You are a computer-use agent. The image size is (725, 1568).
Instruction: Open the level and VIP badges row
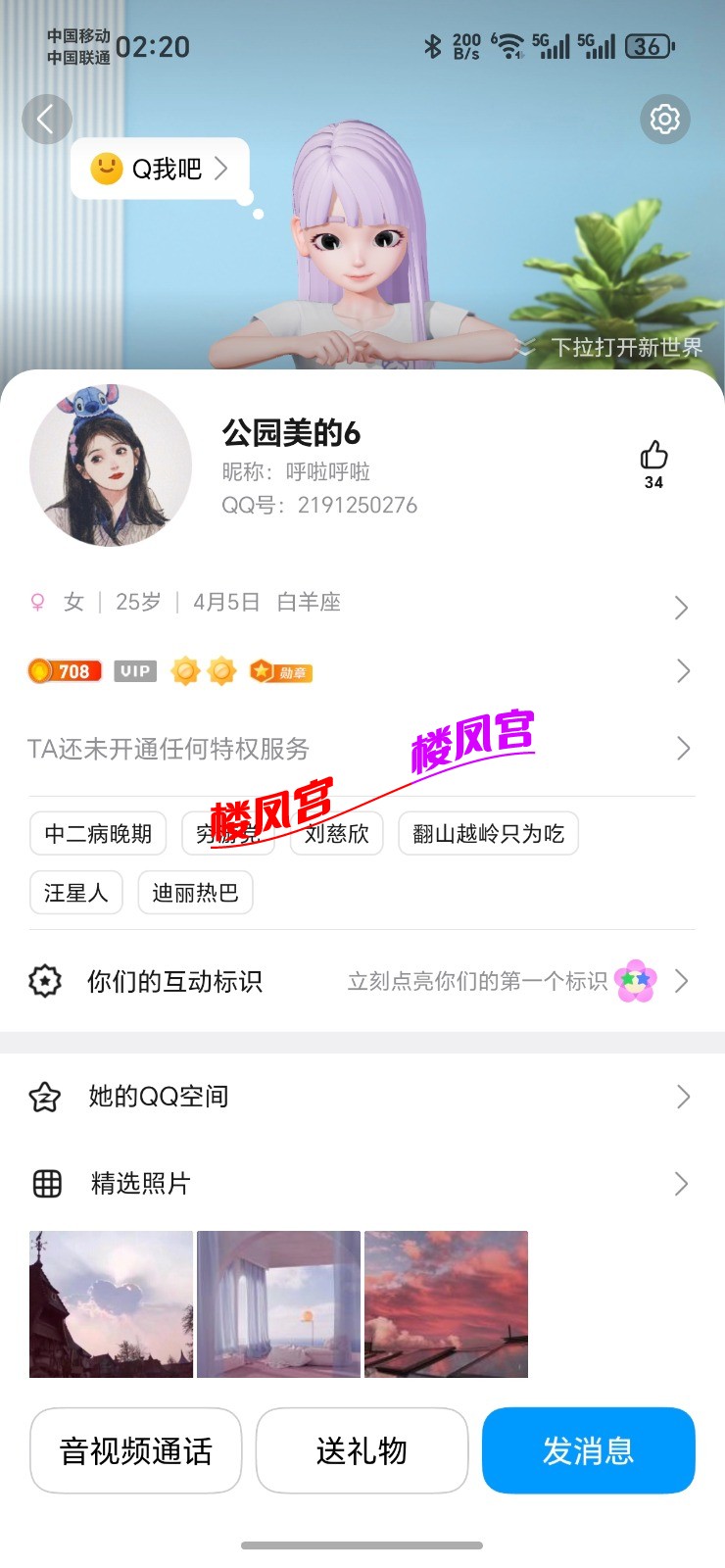(361, 671)
